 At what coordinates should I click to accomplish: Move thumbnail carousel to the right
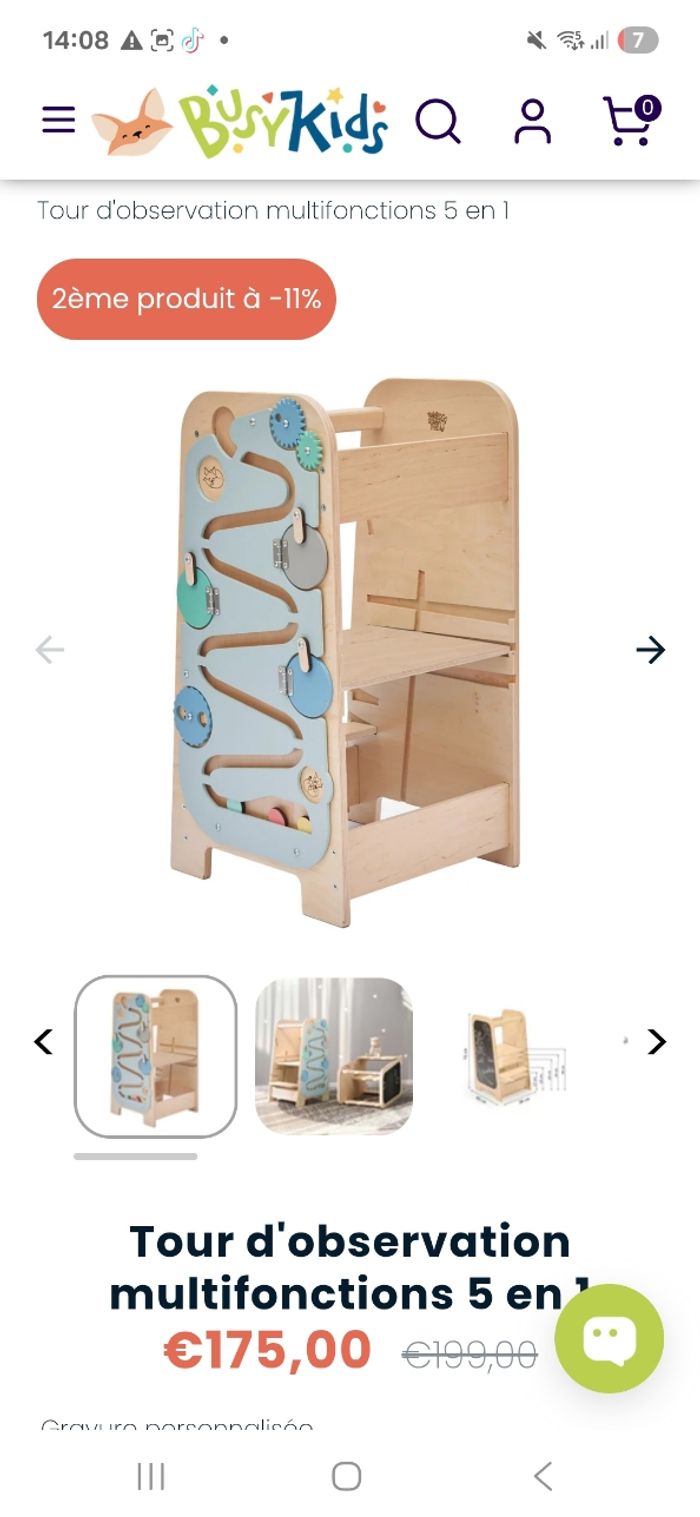656,1042
